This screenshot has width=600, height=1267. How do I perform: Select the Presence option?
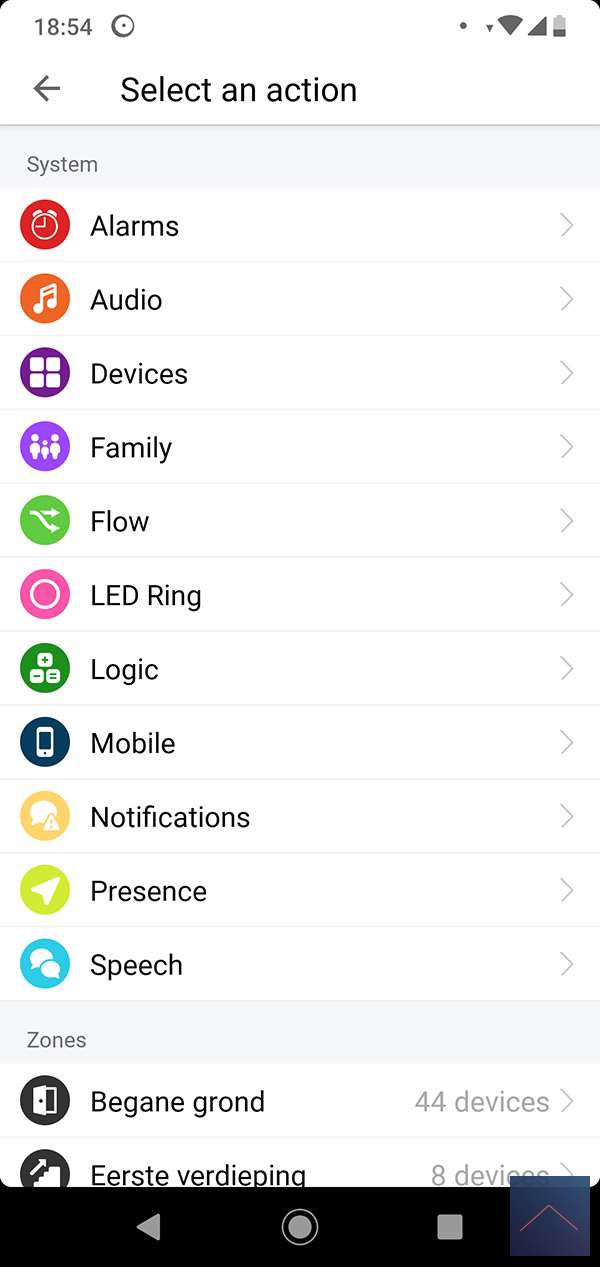click(300, 892)
